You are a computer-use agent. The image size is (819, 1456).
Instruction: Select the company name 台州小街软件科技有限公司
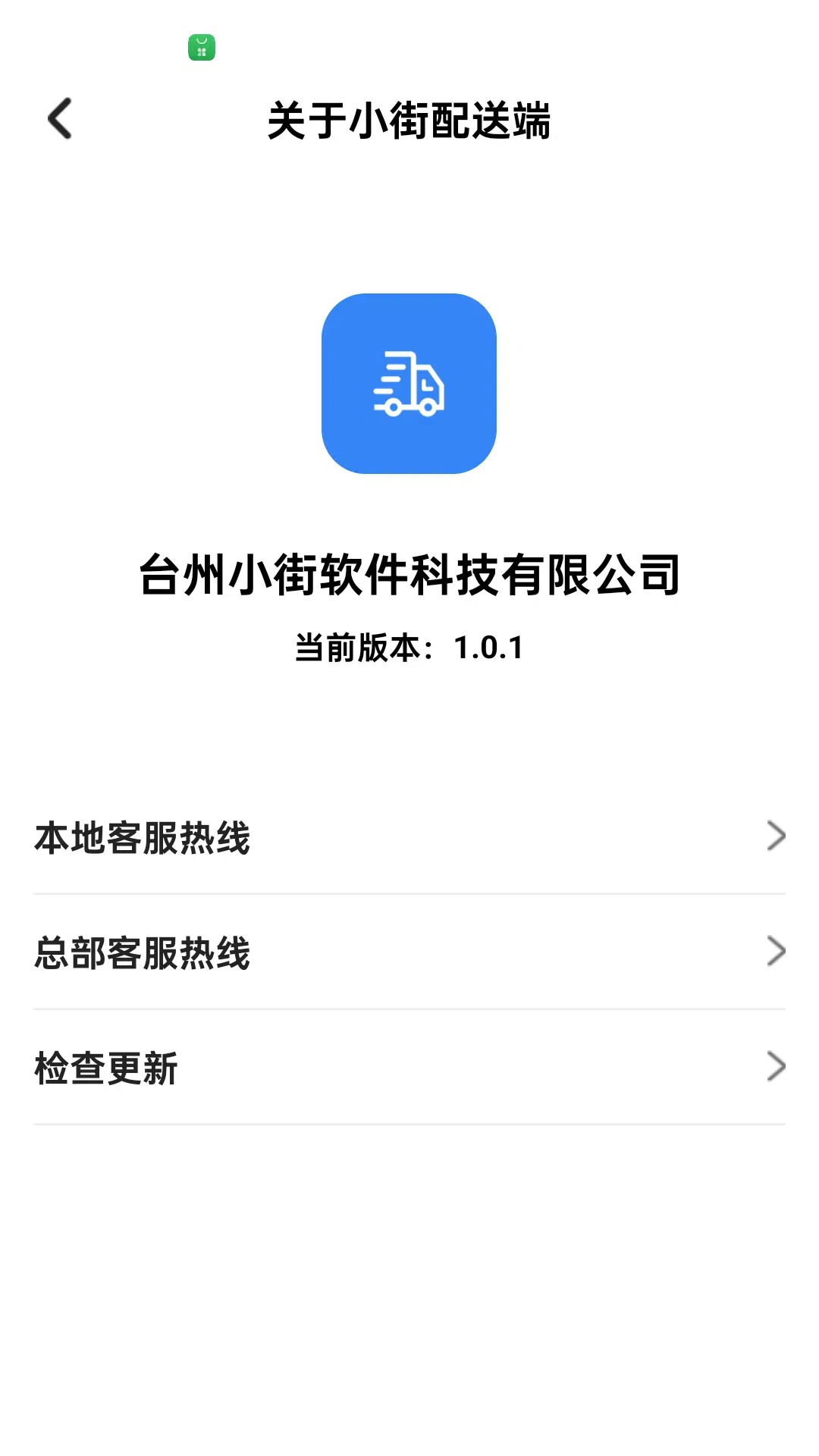tap(409, 575)
